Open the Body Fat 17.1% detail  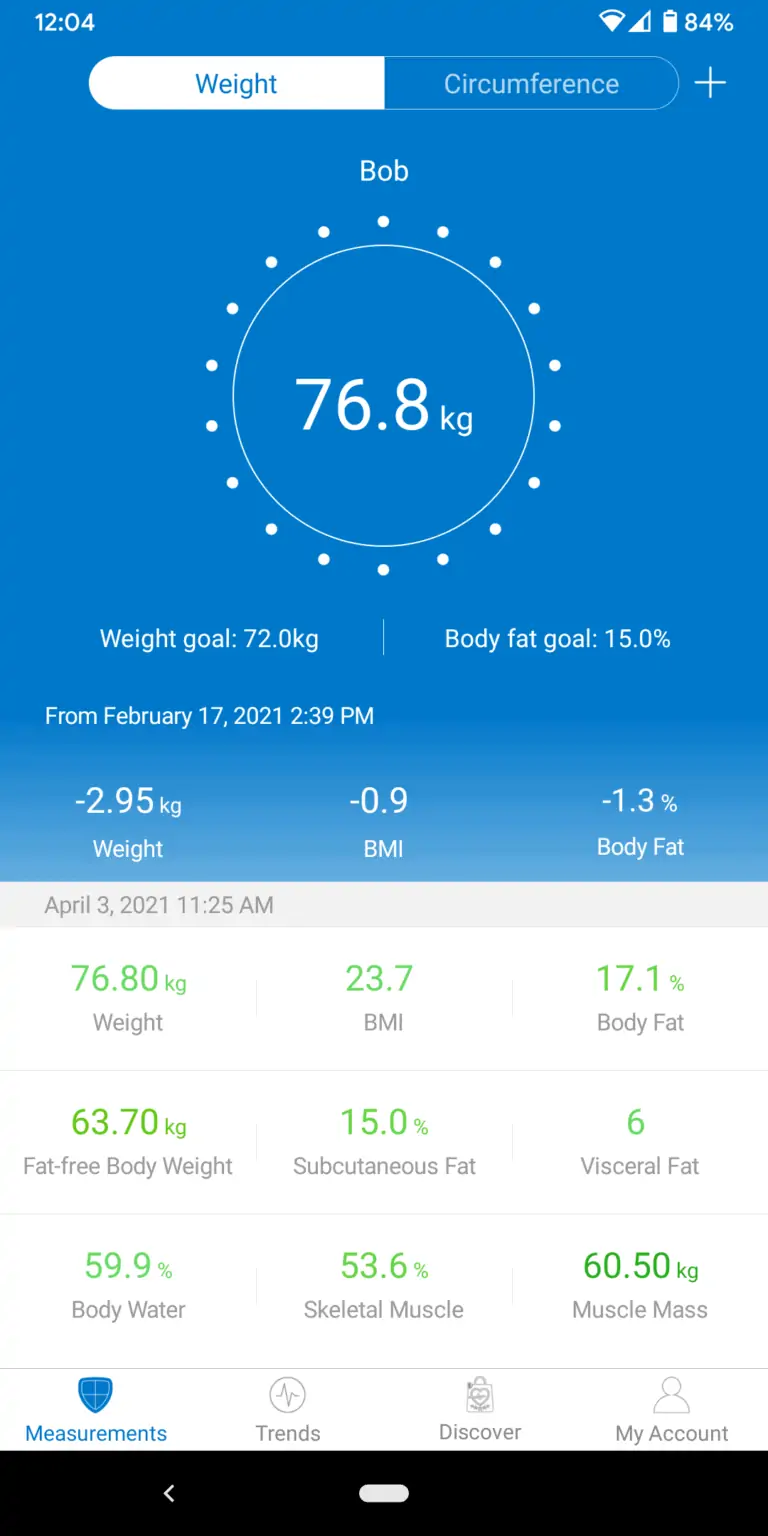click(640, 998)
